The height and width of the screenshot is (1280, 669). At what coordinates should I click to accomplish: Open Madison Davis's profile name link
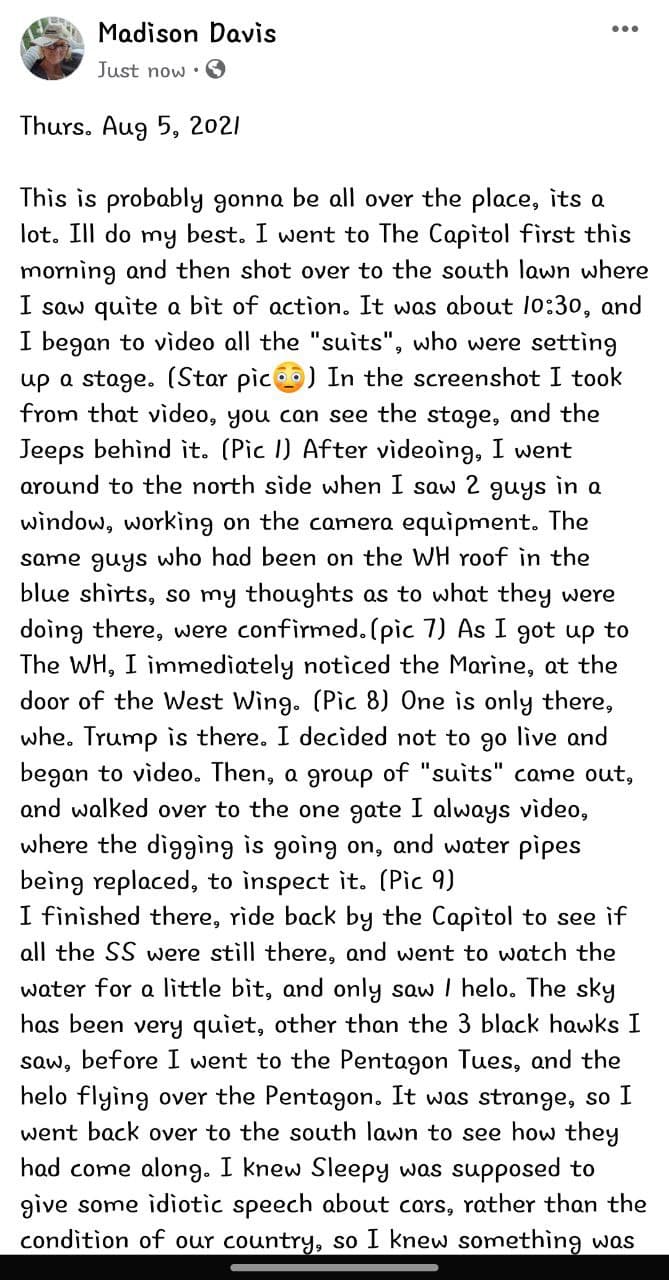(187, 33)
